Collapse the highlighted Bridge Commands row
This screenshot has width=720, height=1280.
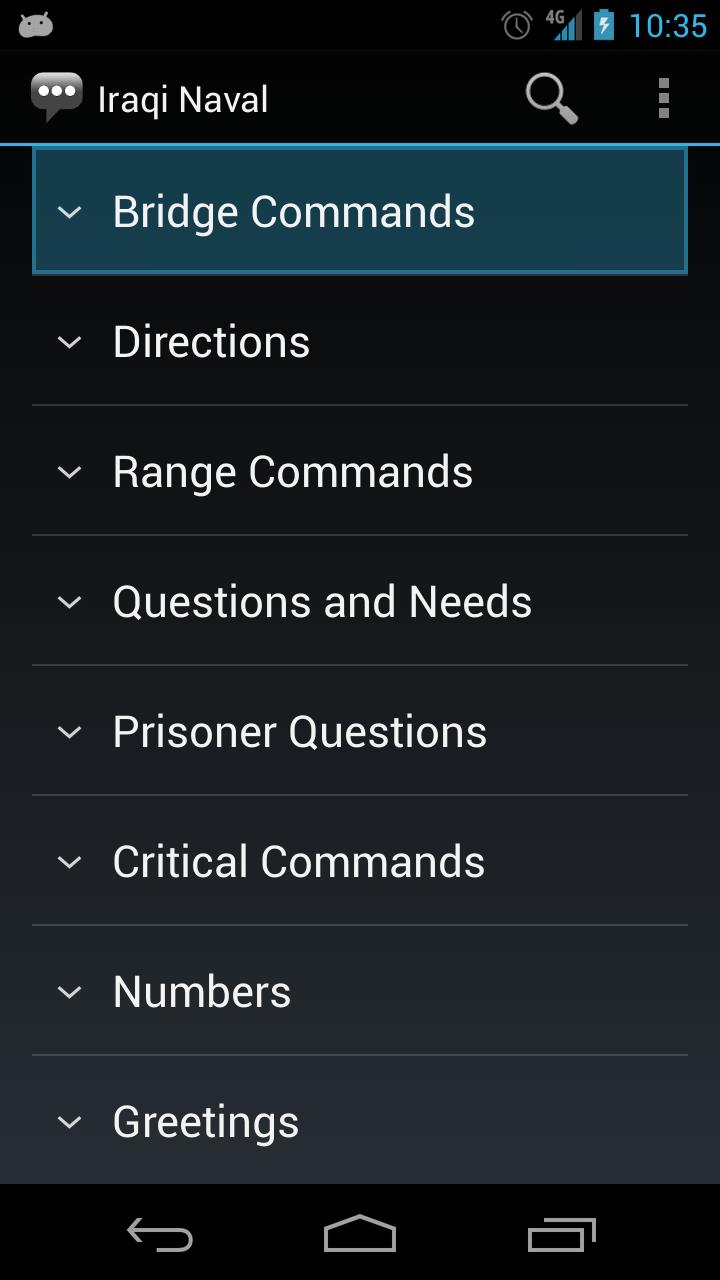click(69, 211)
